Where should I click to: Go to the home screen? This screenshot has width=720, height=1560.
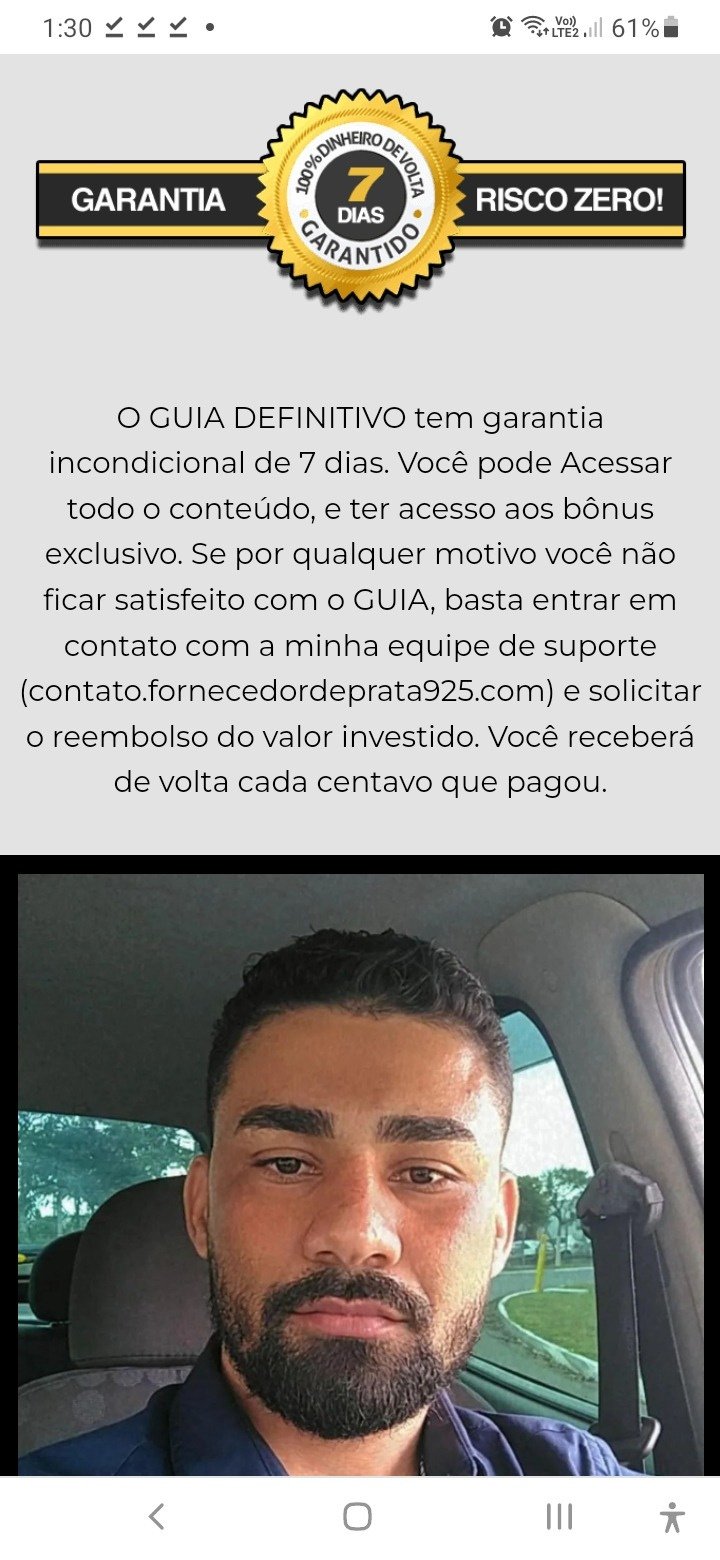click(x=357, y=1517)
